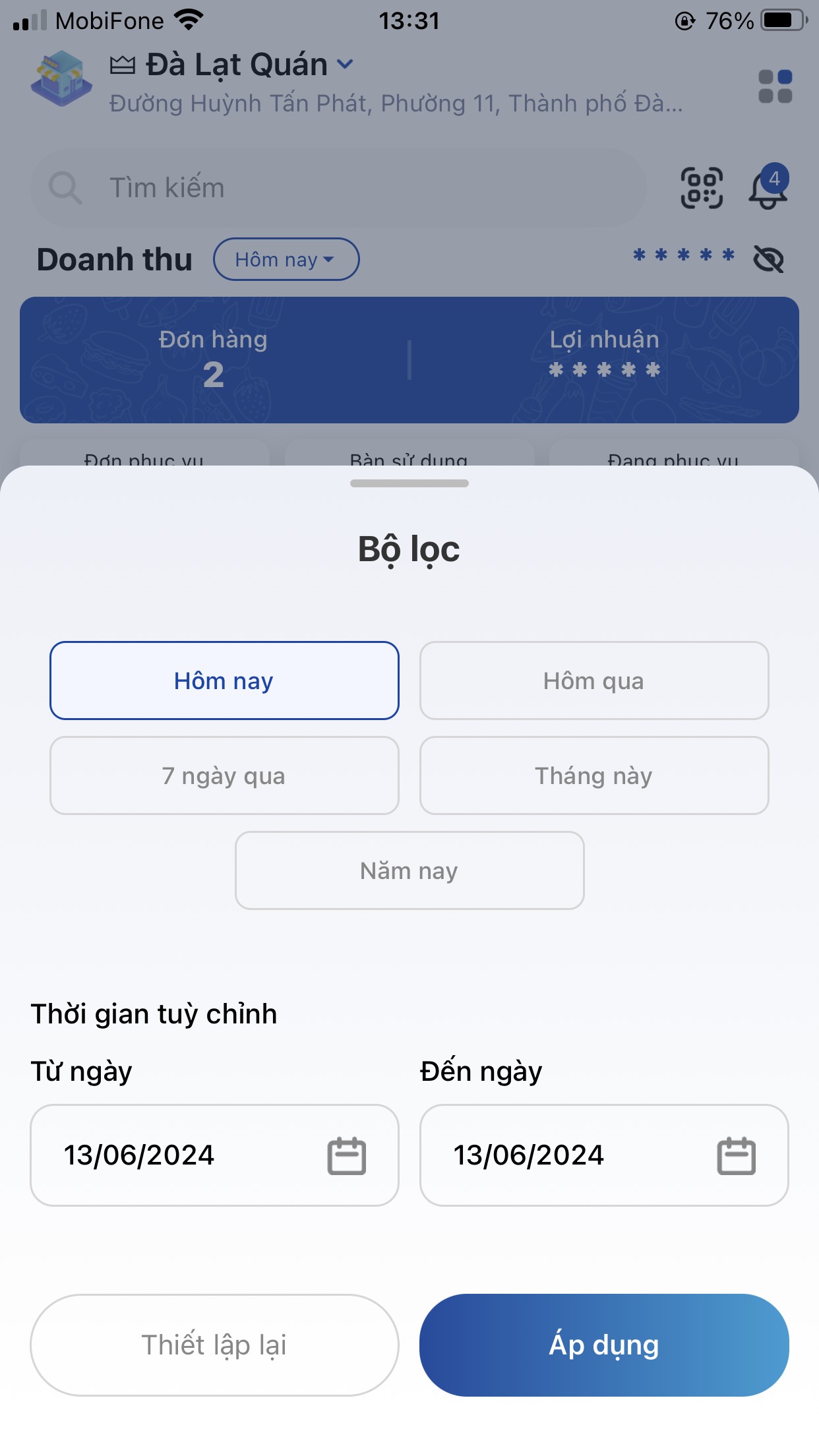Tap the filter sheet's drag handle
Viewport: 819px width, 1456px height.
409,483
